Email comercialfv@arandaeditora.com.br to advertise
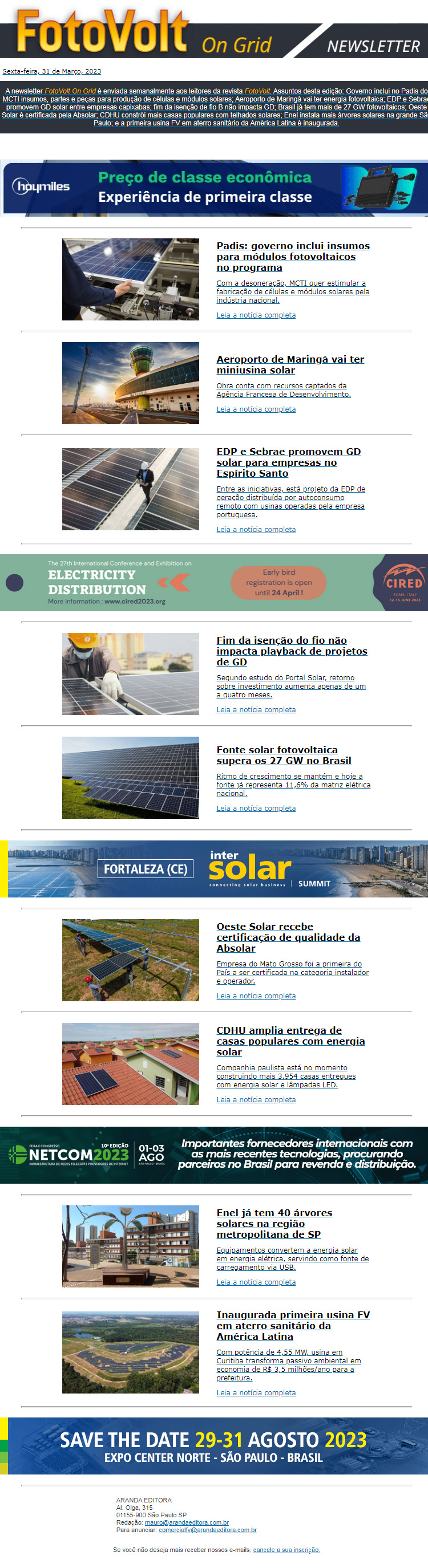The height and width of the screenshot is (1568, 428). (x=207, y=1530)
